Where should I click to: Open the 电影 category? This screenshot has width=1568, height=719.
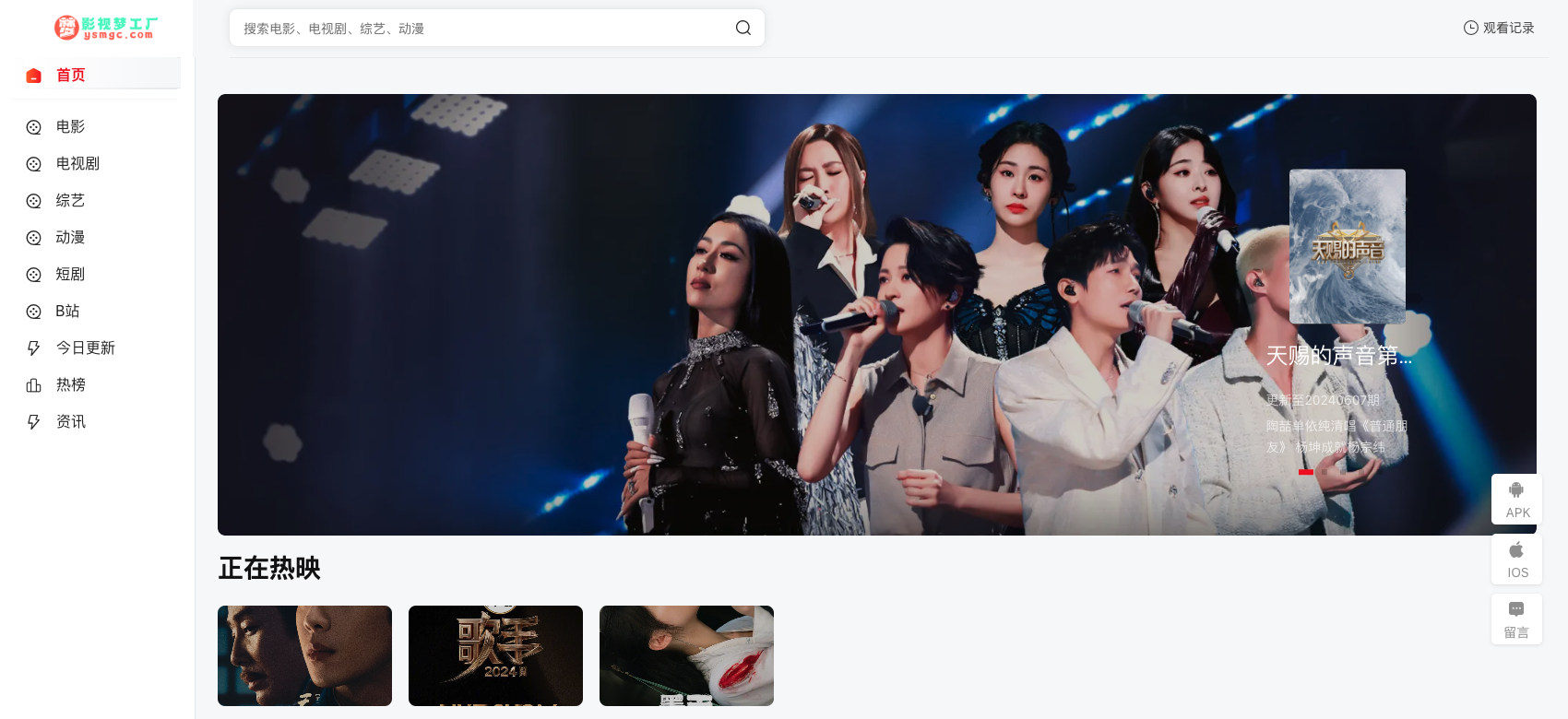click(x=70, y=126)
